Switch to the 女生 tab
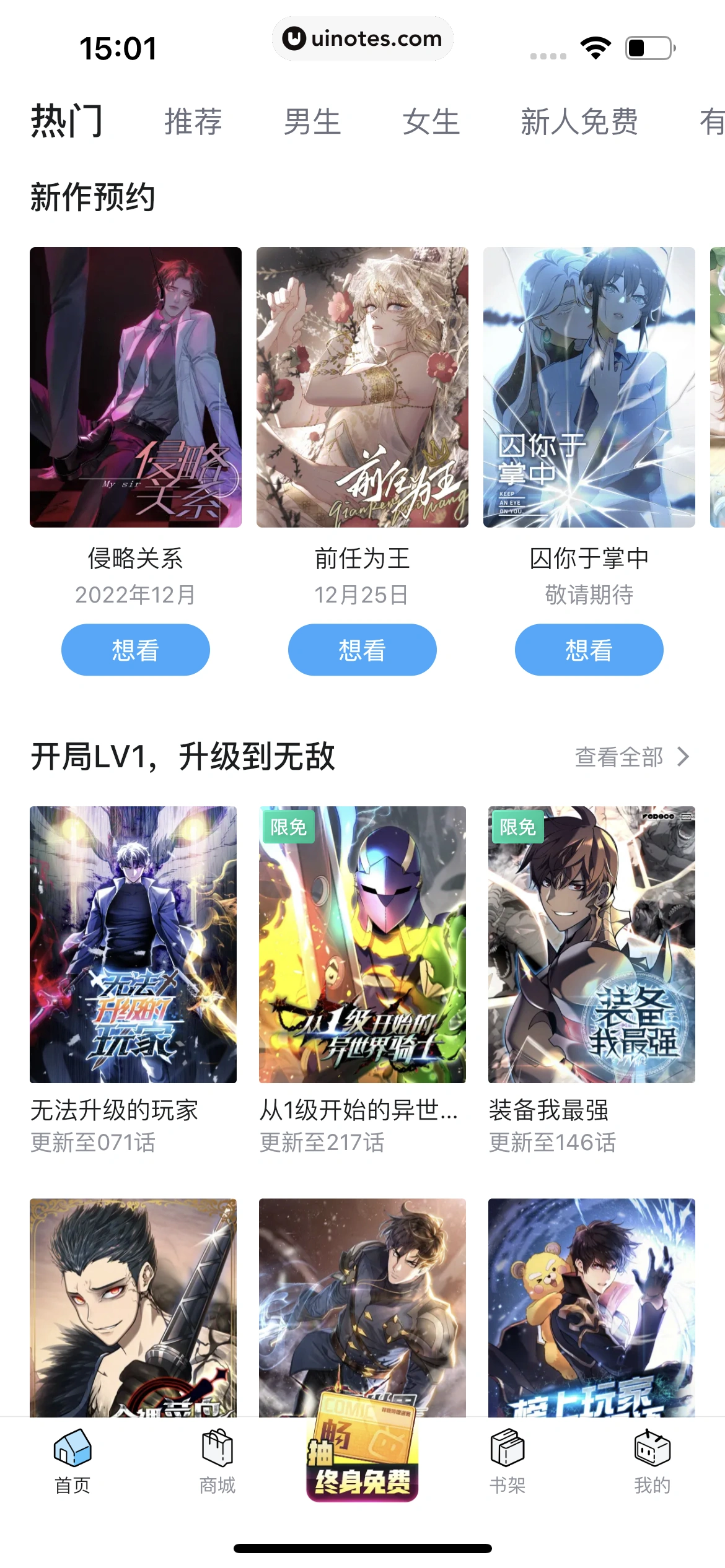Screen dimensions: 725x1568 coord(431,121)
